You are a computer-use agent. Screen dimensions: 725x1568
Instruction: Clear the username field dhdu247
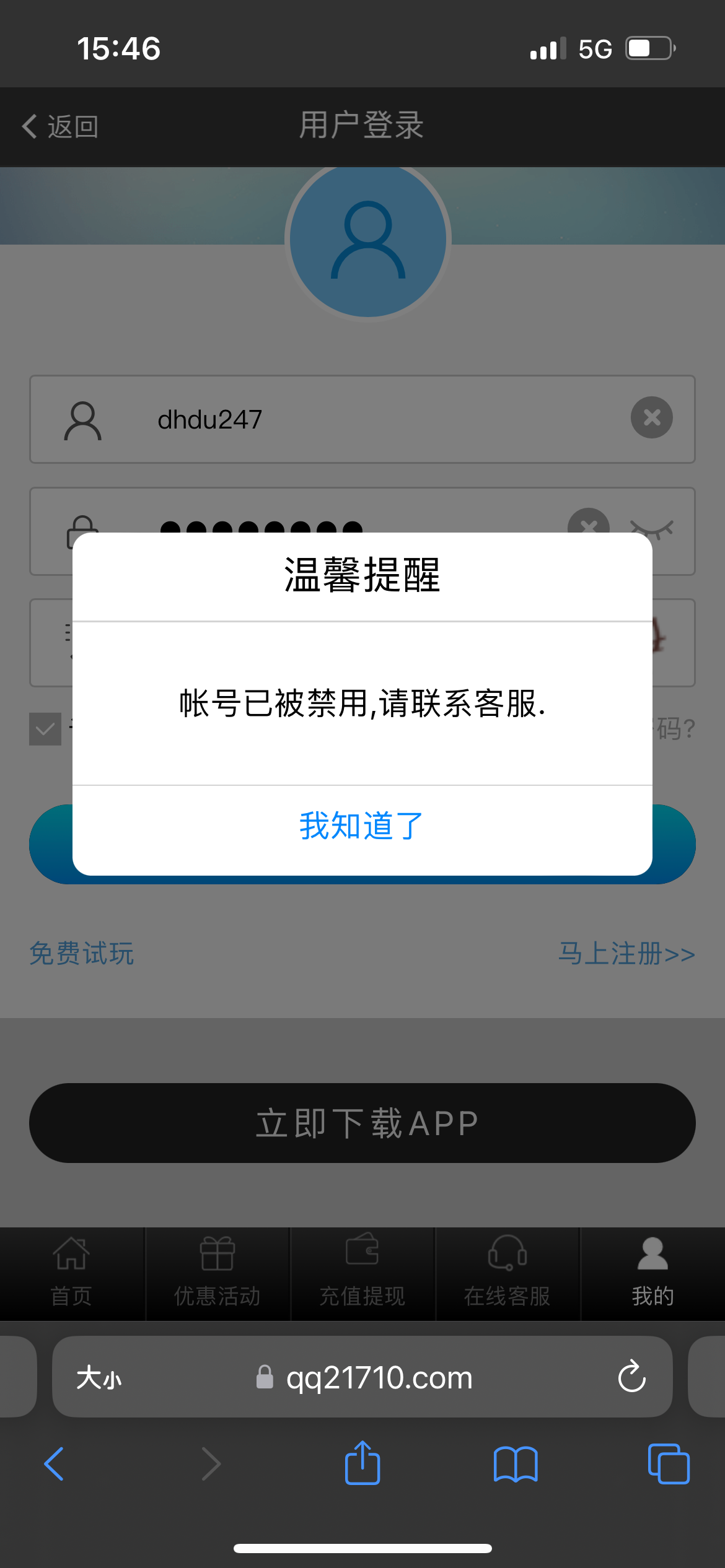tap(651, 418)
